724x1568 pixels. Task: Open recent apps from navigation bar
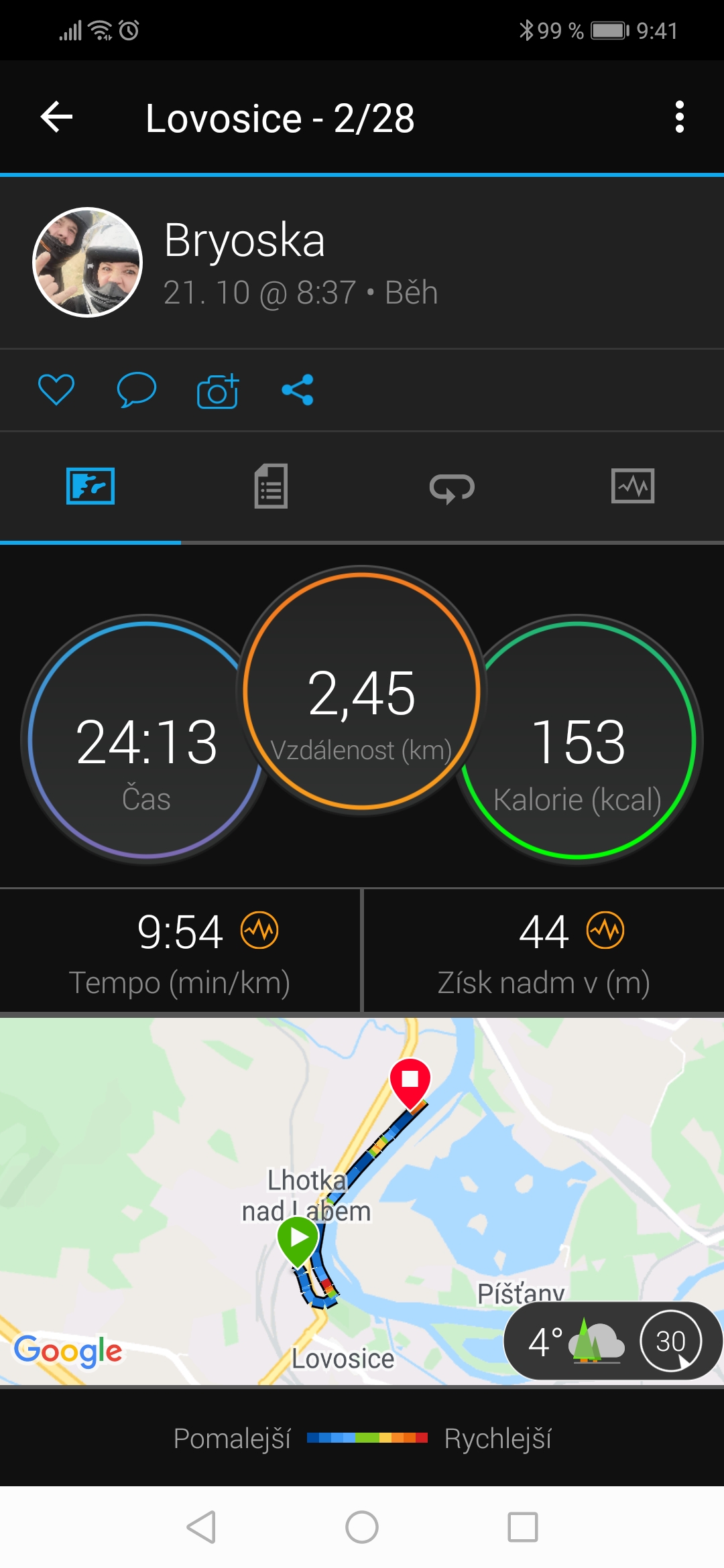523,1528
